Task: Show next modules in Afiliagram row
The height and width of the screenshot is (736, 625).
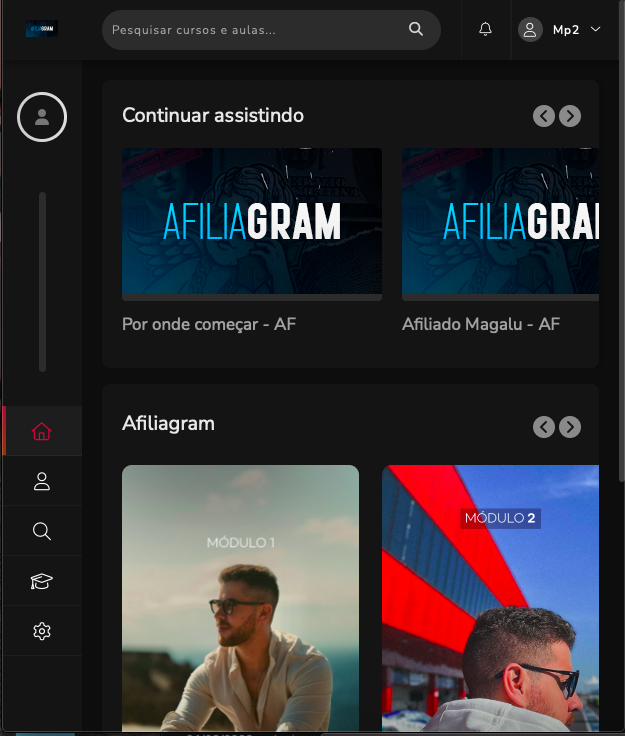Action: (x=570, y=428)
